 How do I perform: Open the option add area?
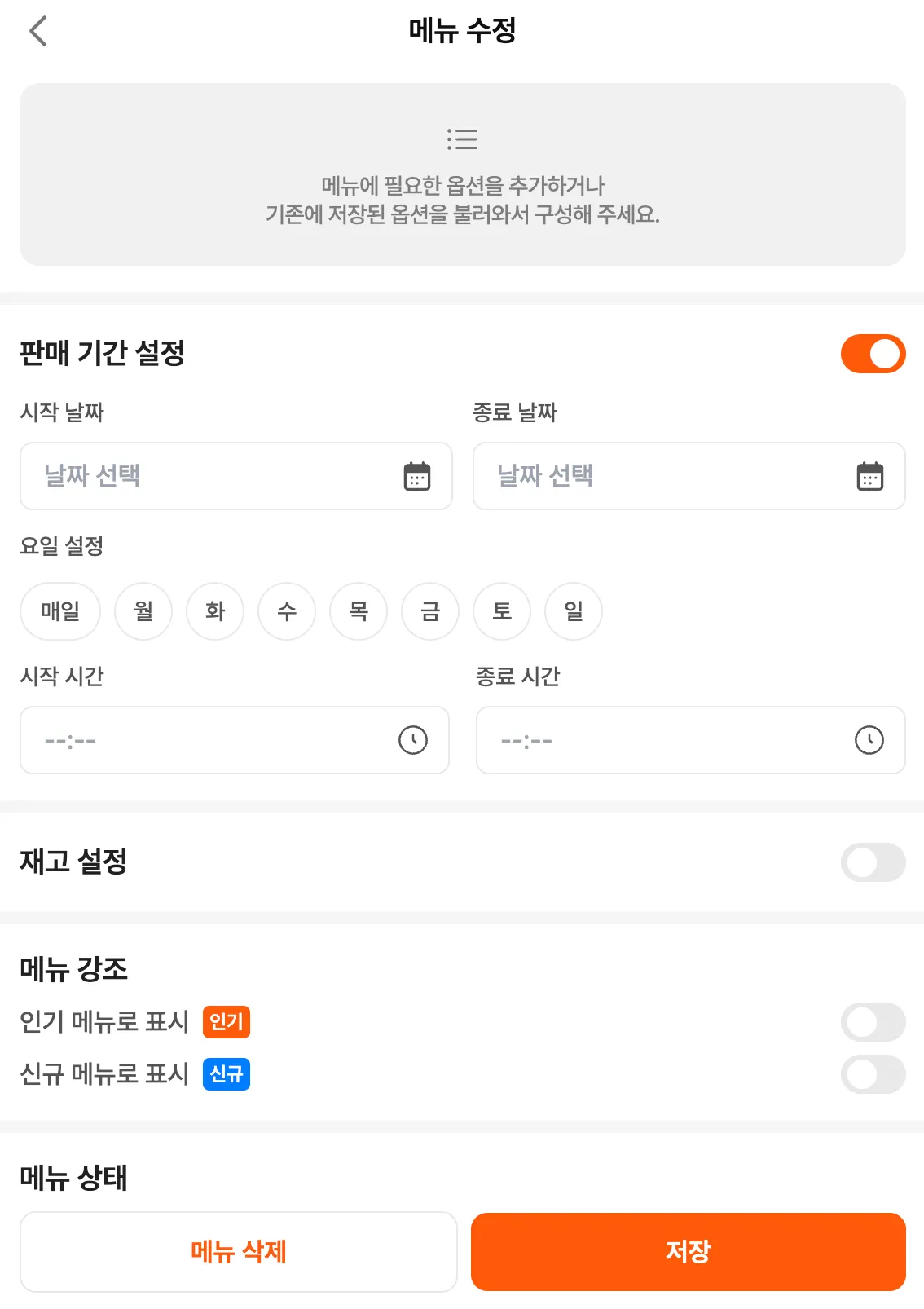462,174
